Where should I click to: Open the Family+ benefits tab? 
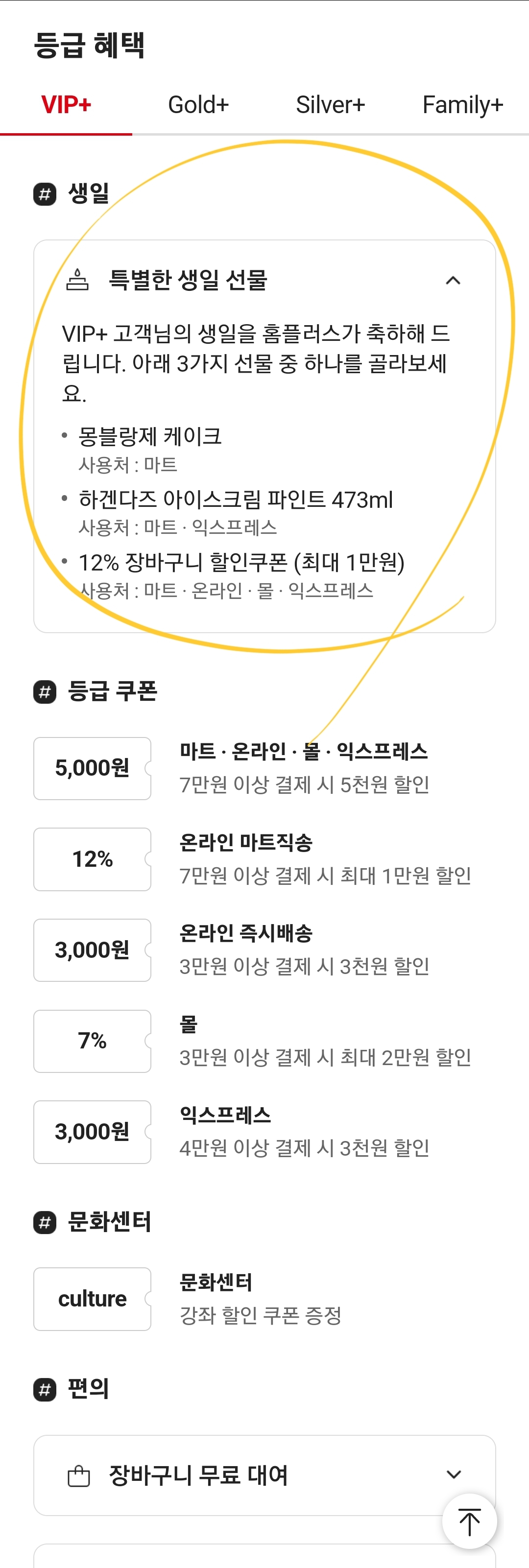coord(463,105)
